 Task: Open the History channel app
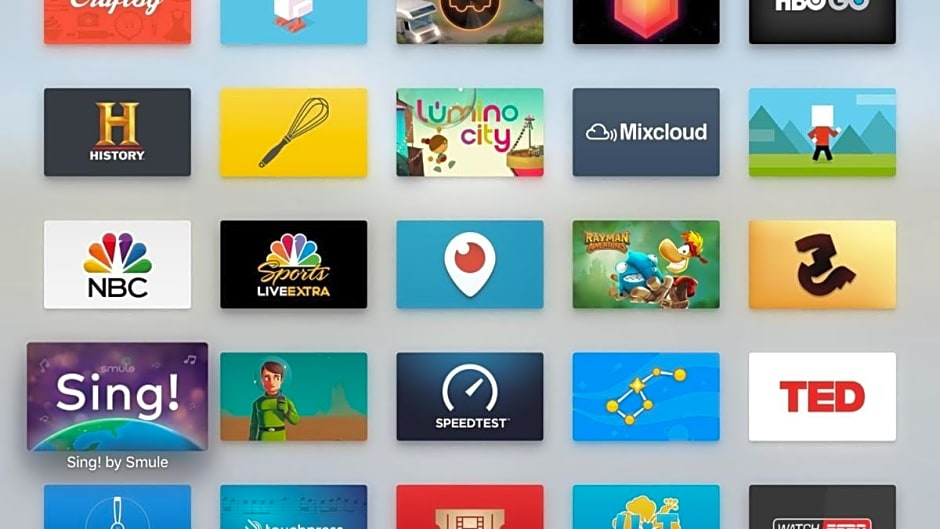click(x=117, y=132)
